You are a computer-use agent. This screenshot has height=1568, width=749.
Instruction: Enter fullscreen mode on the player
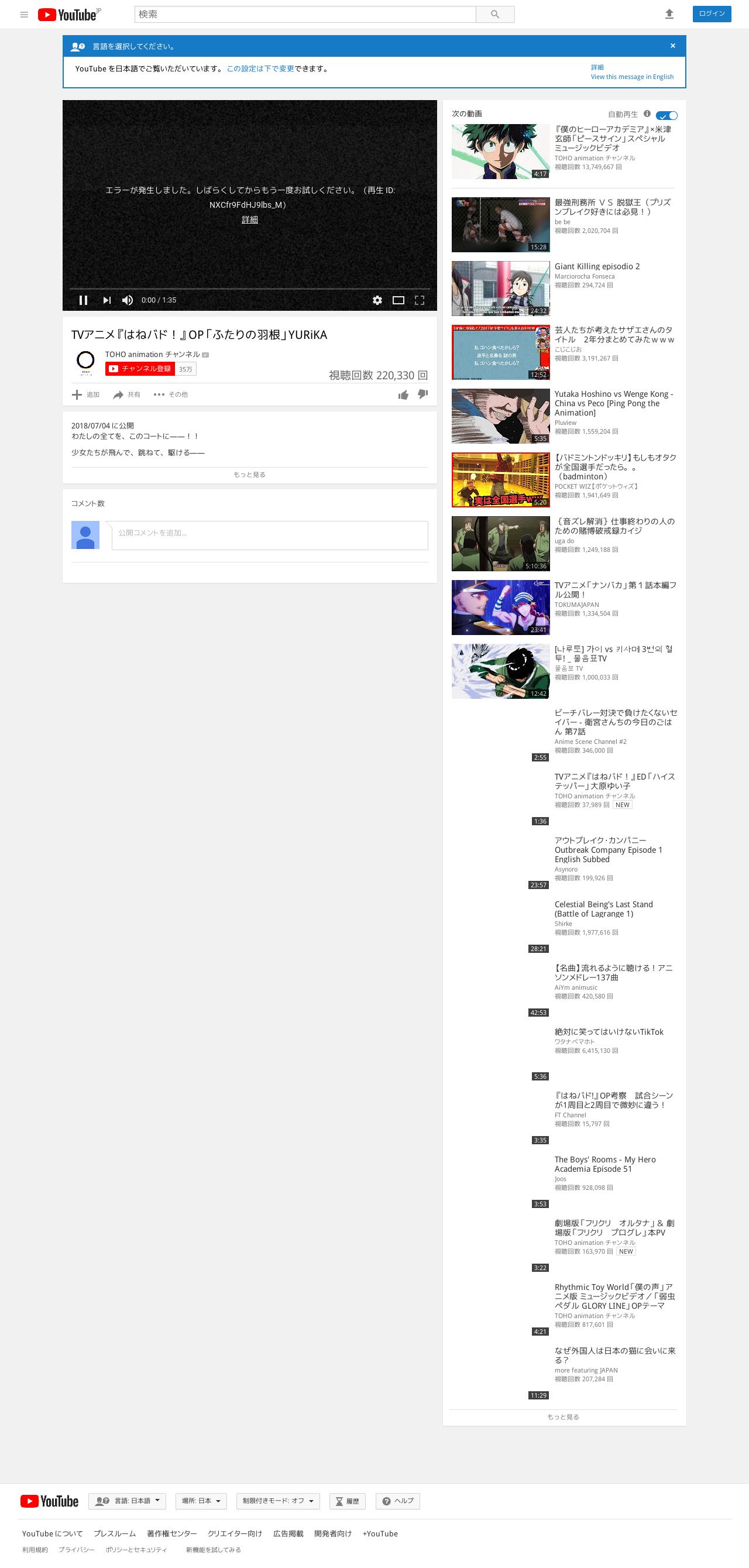tap(419, 300)
